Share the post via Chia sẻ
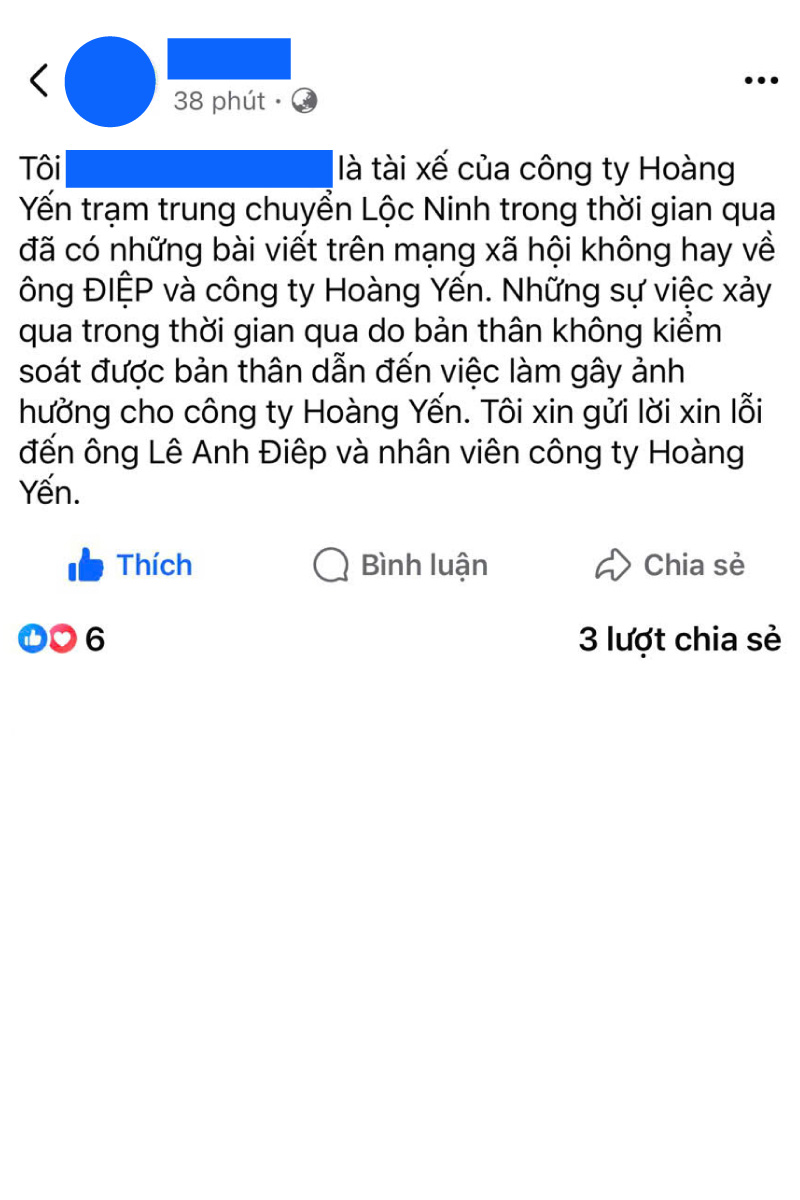 670,566
